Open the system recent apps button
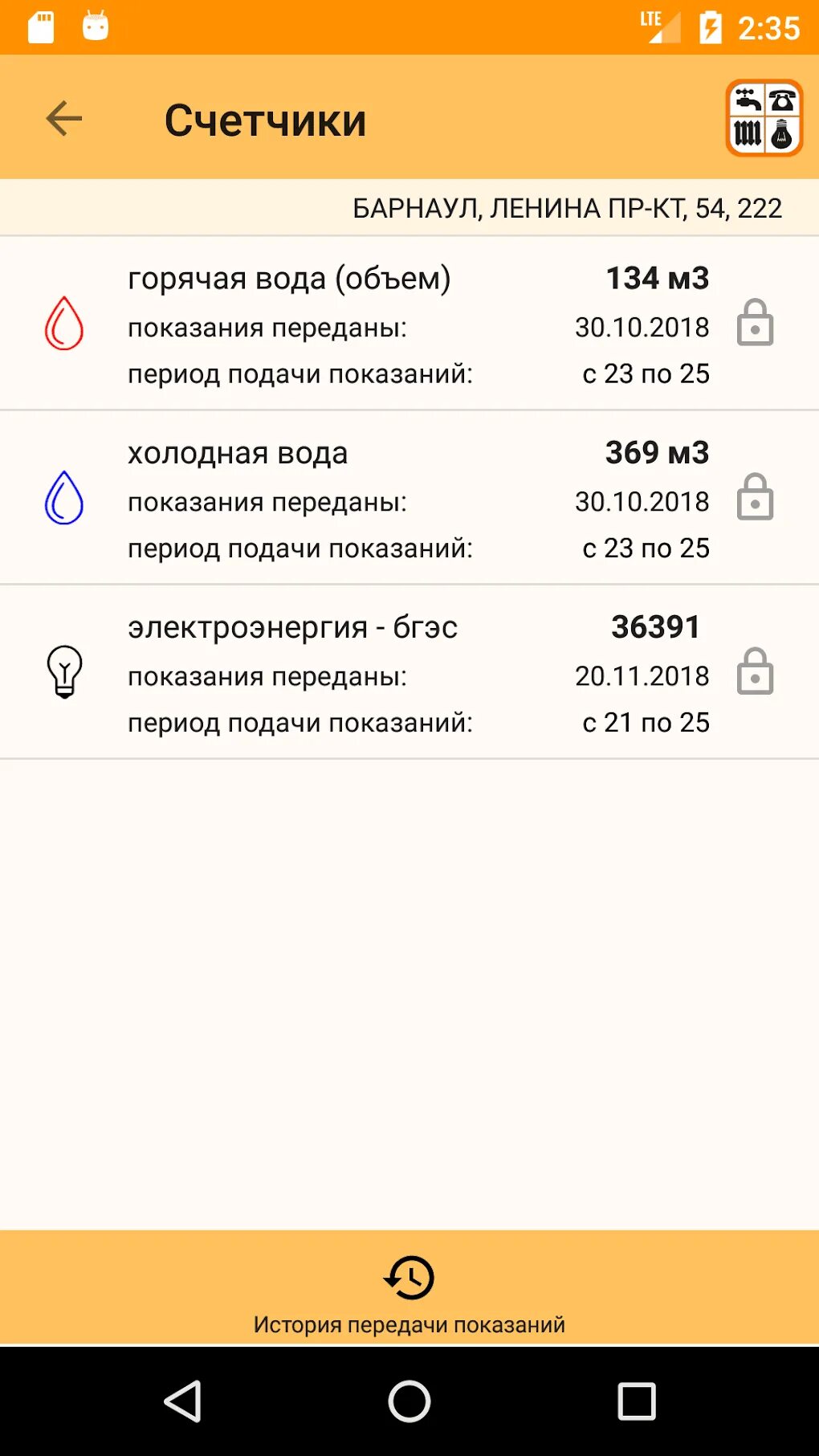Screen dimensions: 819x1456 [x=637, y=1401]
